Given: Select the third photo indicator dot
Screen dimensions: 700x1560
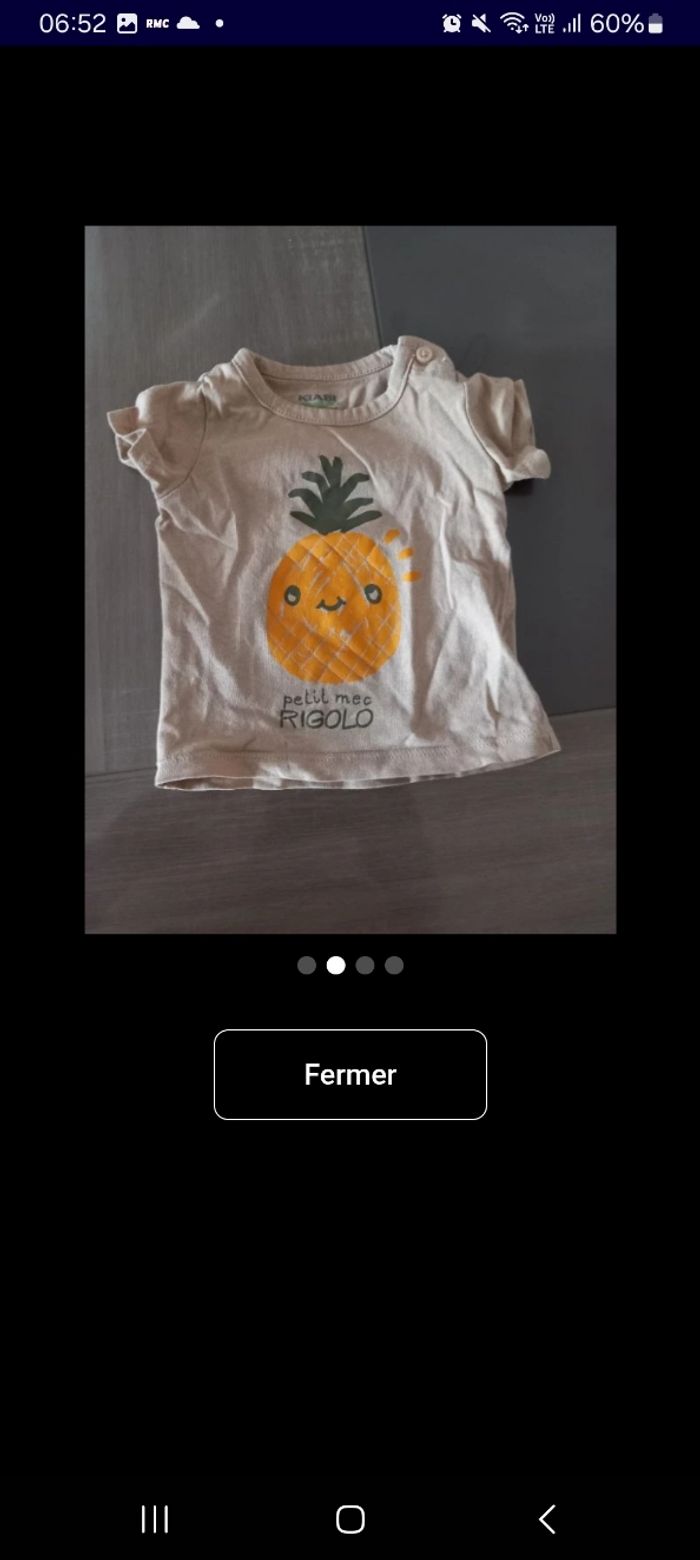Looking at the screenshot, I should pyautogui.click(x=365, y=965).
